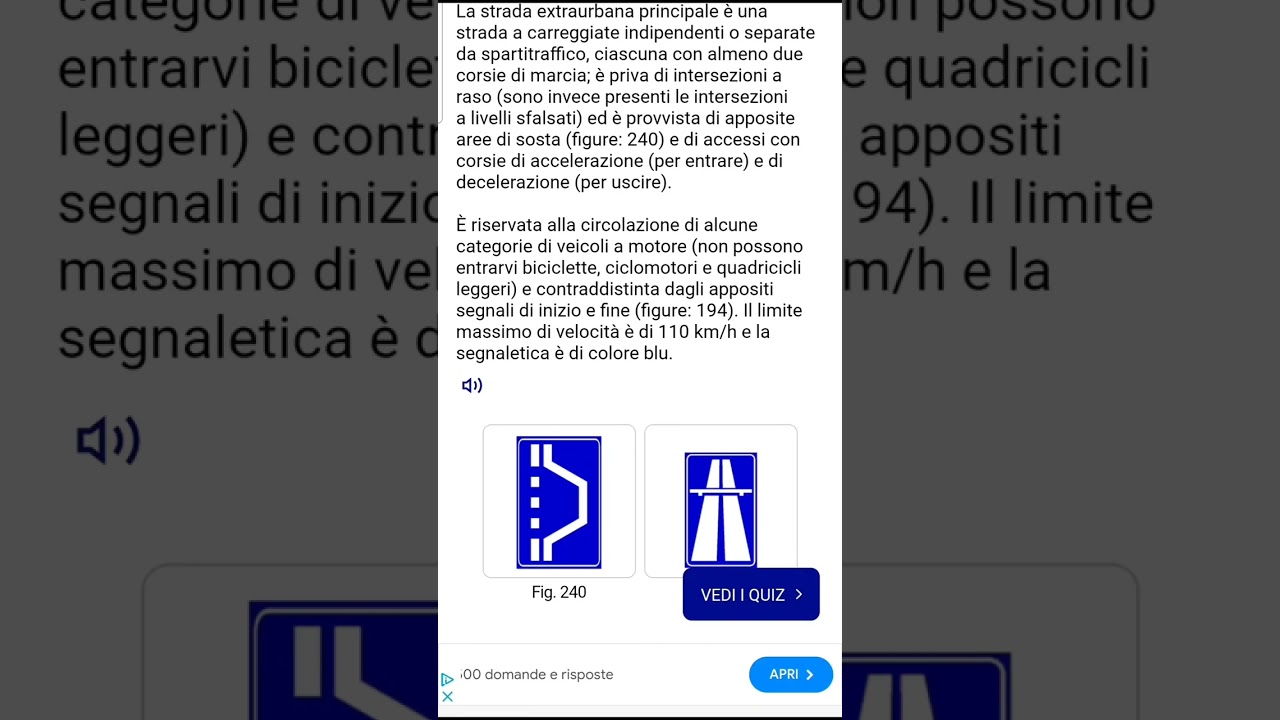
Task: Tap the VEDI I QUIZ button
Action: pos(751,594)
